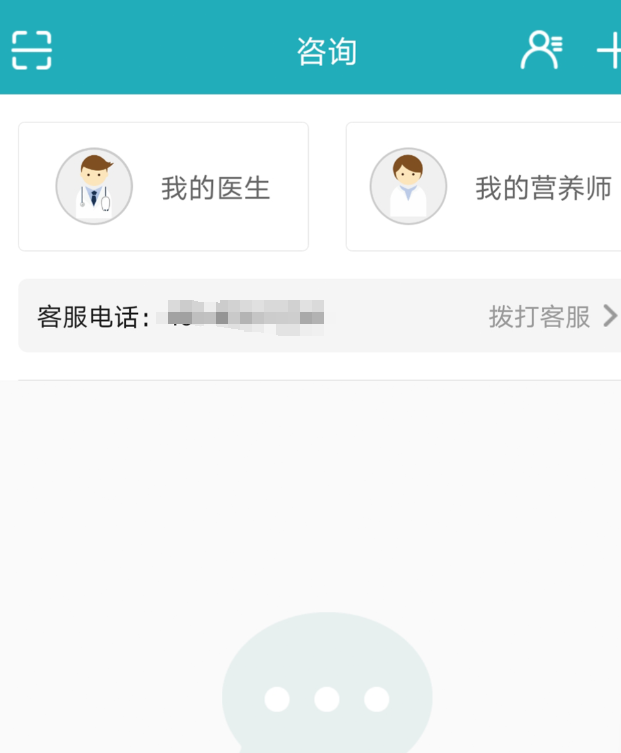
Task: Open the 我的医生 card
Action: (x=163, y=187)
